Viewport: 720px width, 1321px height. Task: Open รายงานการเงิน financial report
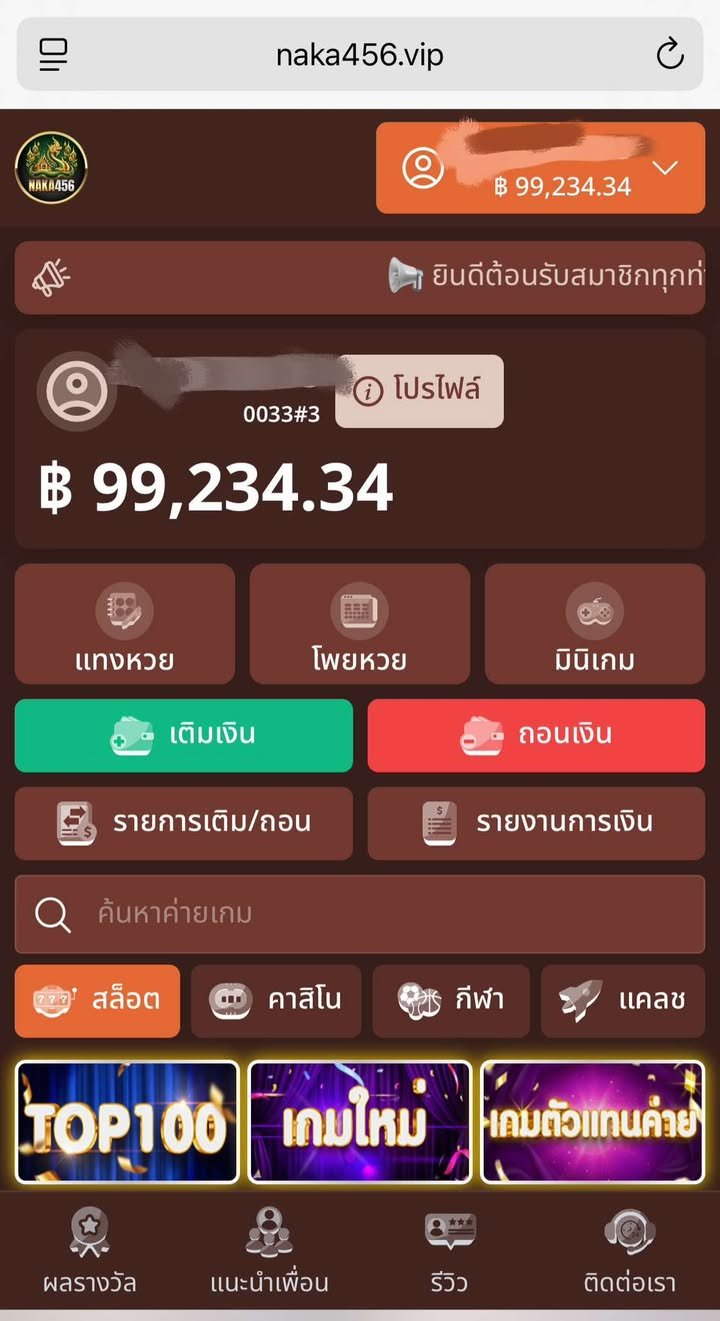[536, 823]
